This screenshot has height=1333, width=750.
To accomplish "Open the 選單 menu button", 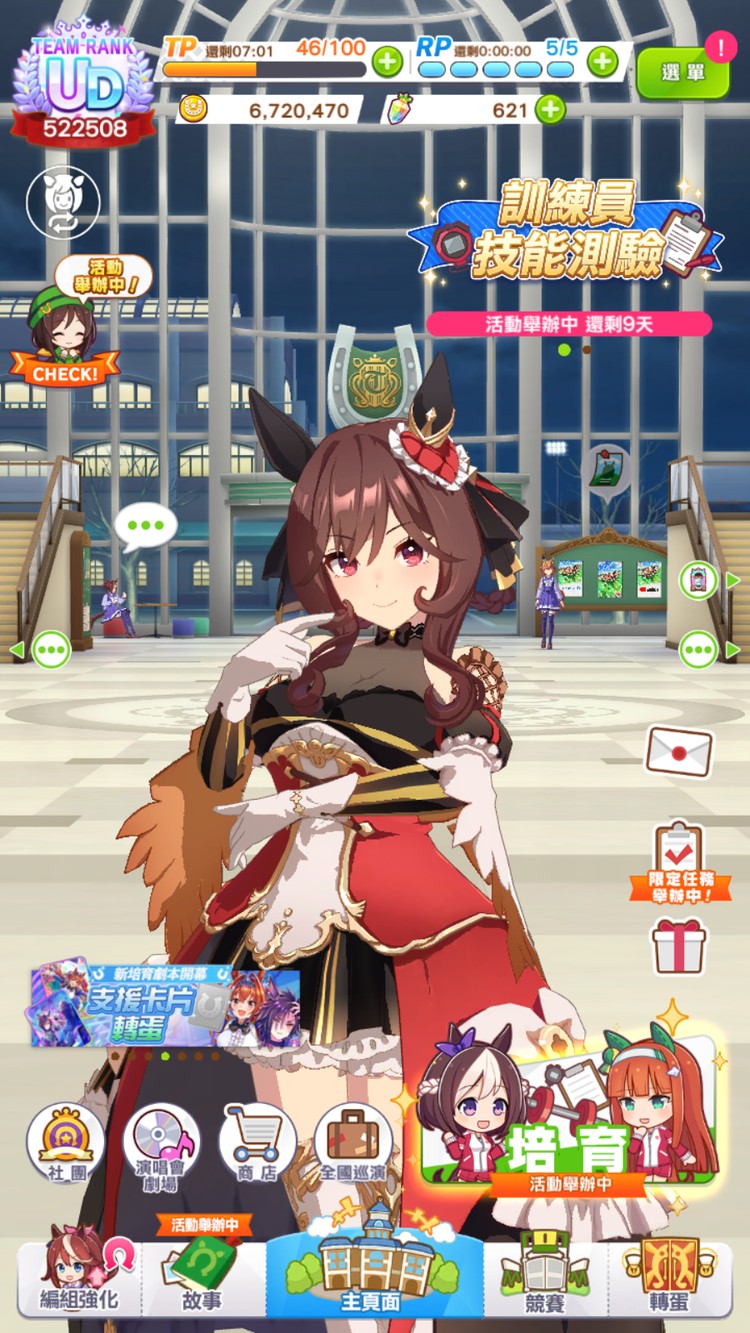I will pyautogui.click(x=682, y=72).
